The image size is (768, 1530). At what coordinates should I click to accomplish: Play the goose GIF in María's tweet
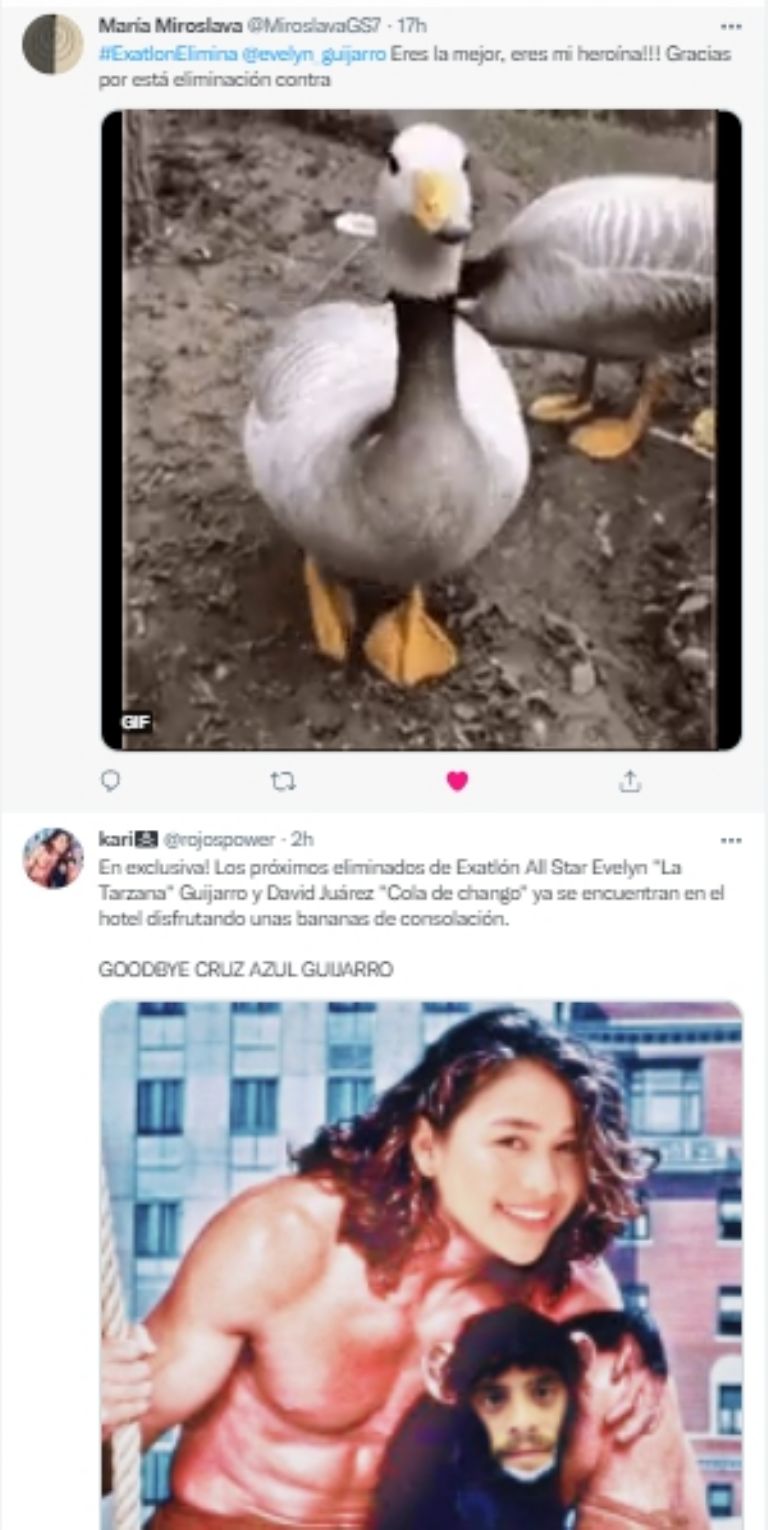click(421, 430)
